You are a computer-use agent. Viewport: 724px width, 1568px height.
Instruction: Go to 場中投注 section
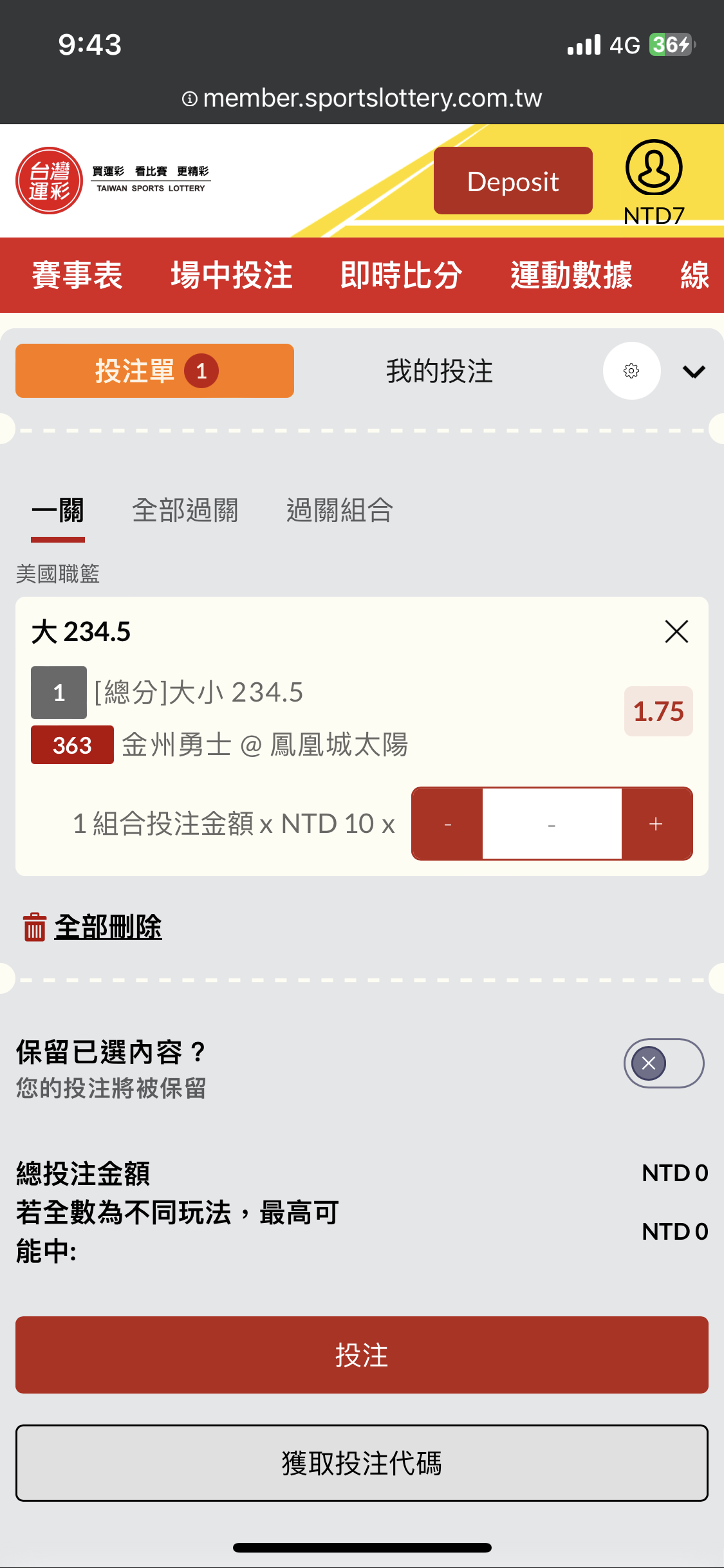click(x=232, y=275)
